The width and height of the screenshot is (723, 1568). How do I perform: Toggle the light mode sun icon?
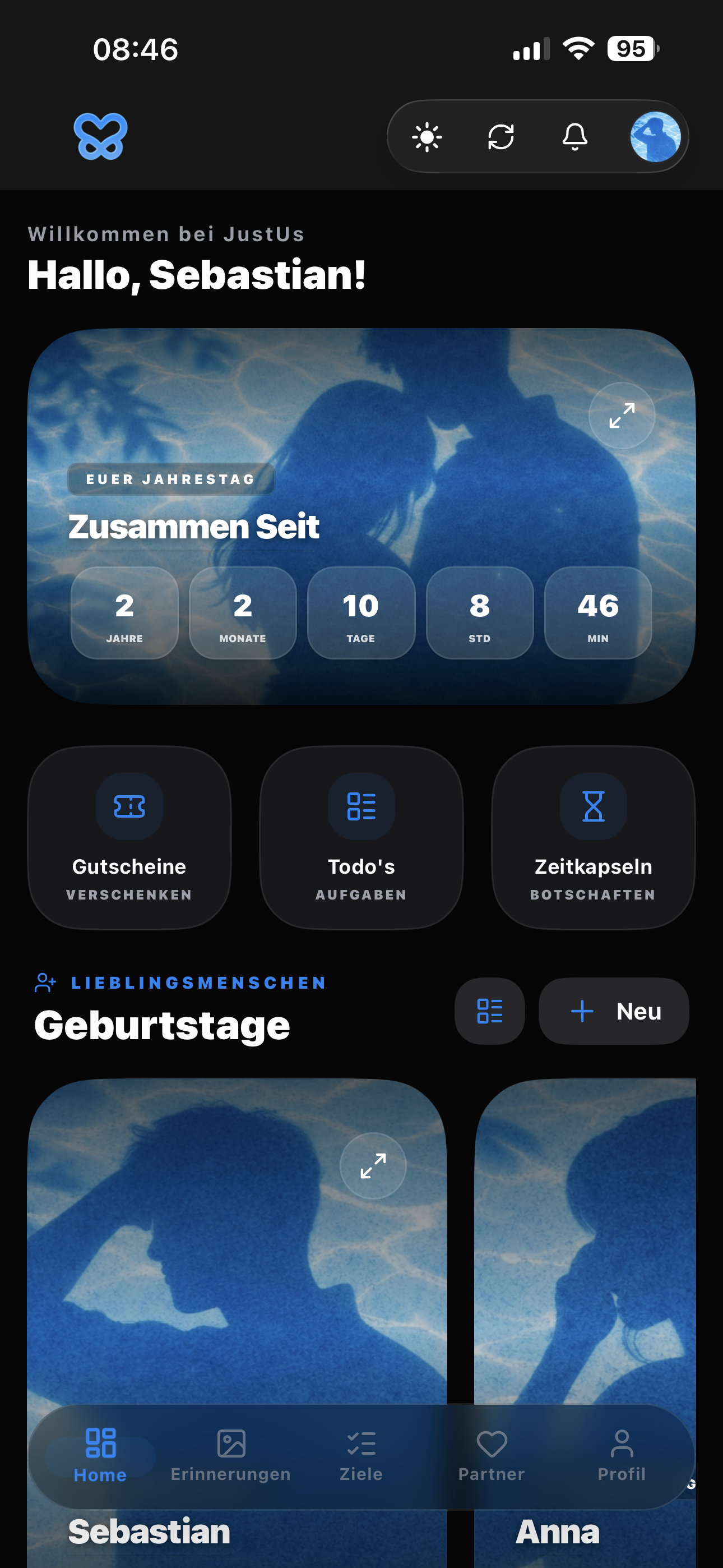click(x=427, y=137)
